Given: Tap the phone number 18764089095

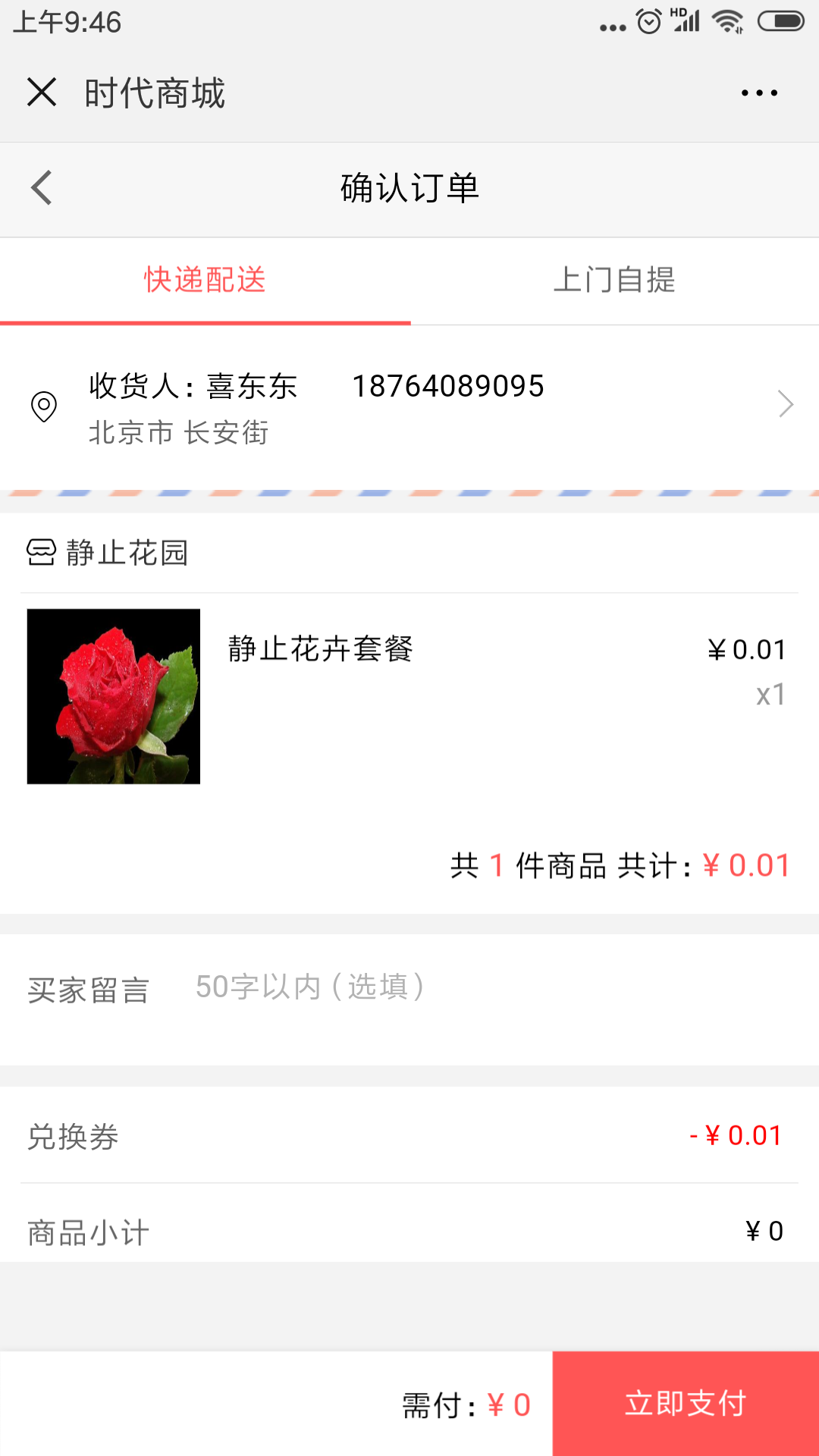Looking at the screenshot, I should pos(447,385).
